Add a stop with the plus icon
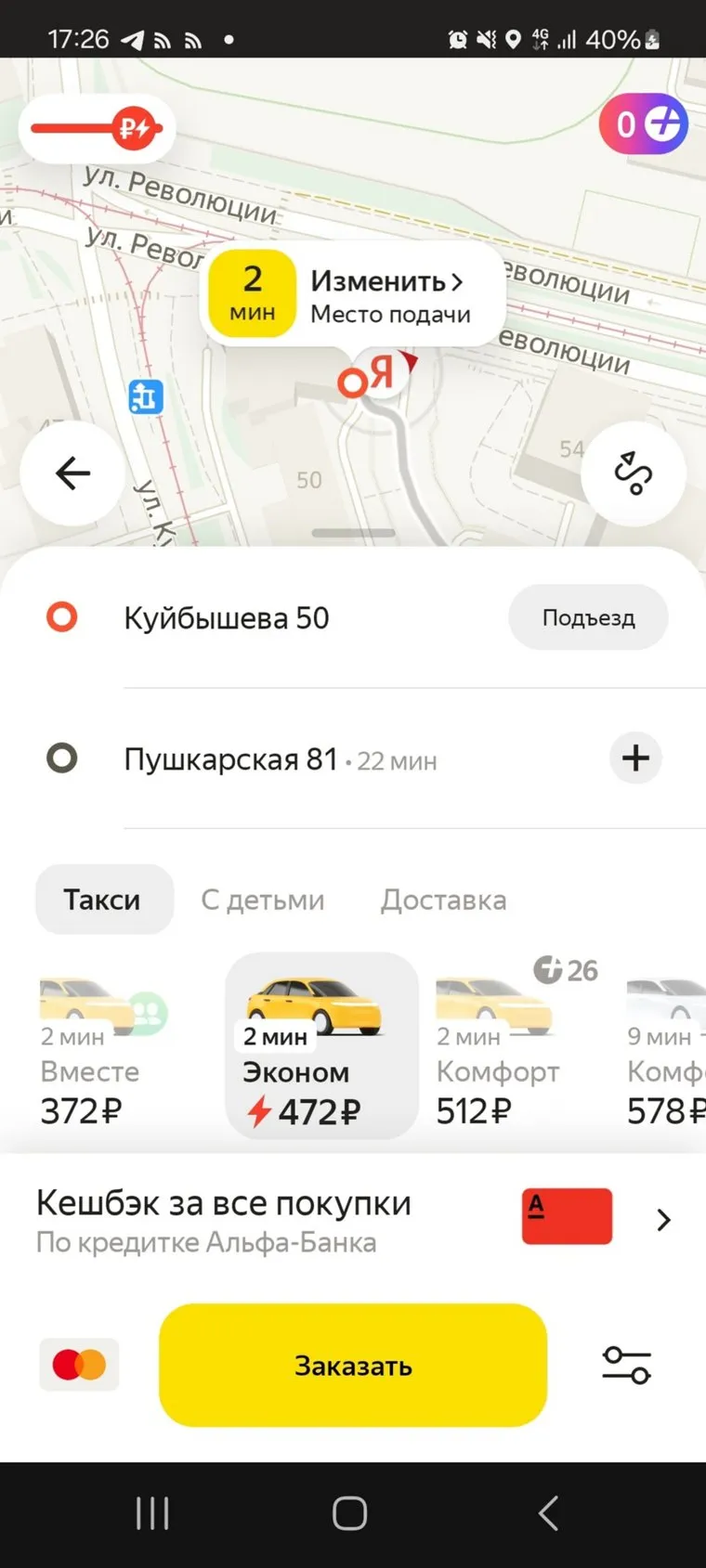The width and height of the screenshot is (706, 1568). pyautogui.click(x=635, y=758)
